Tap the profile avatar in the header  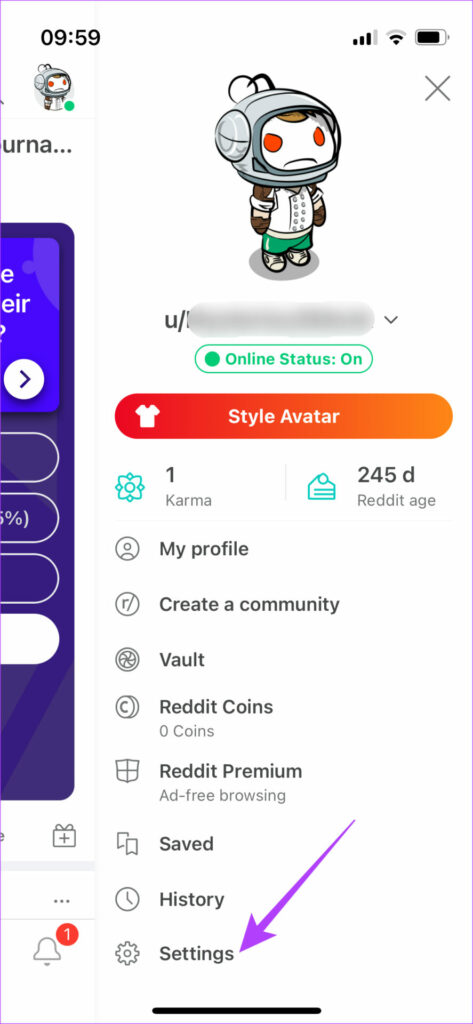(x=54, y=88)
